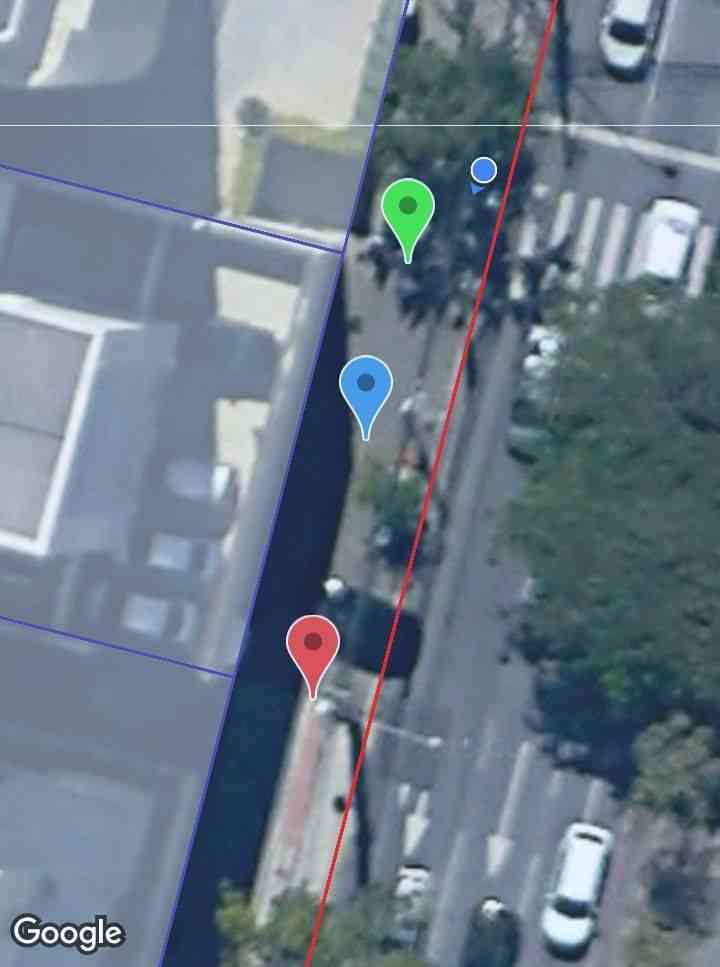Select the red map pin marker
Screen dimensions: 720x967
pyautogui.click(x=313, y=645)
